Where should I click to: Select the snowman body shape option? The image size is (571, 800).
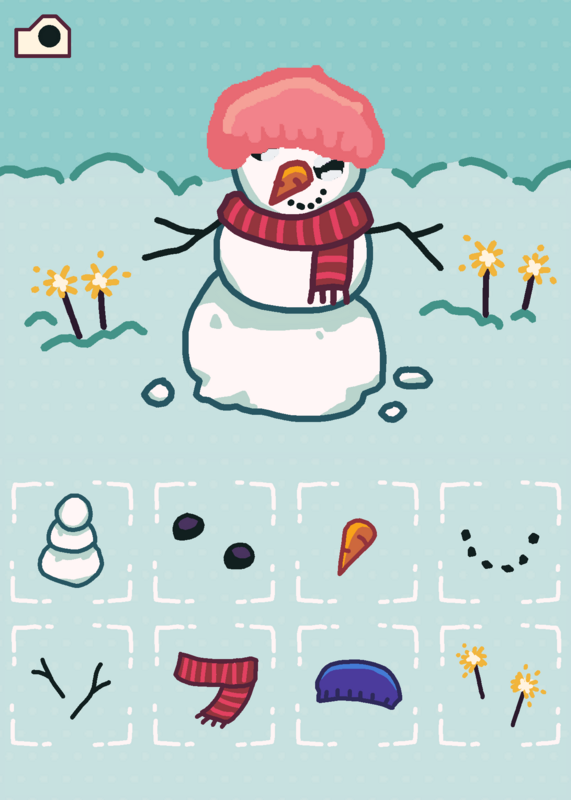71,542
